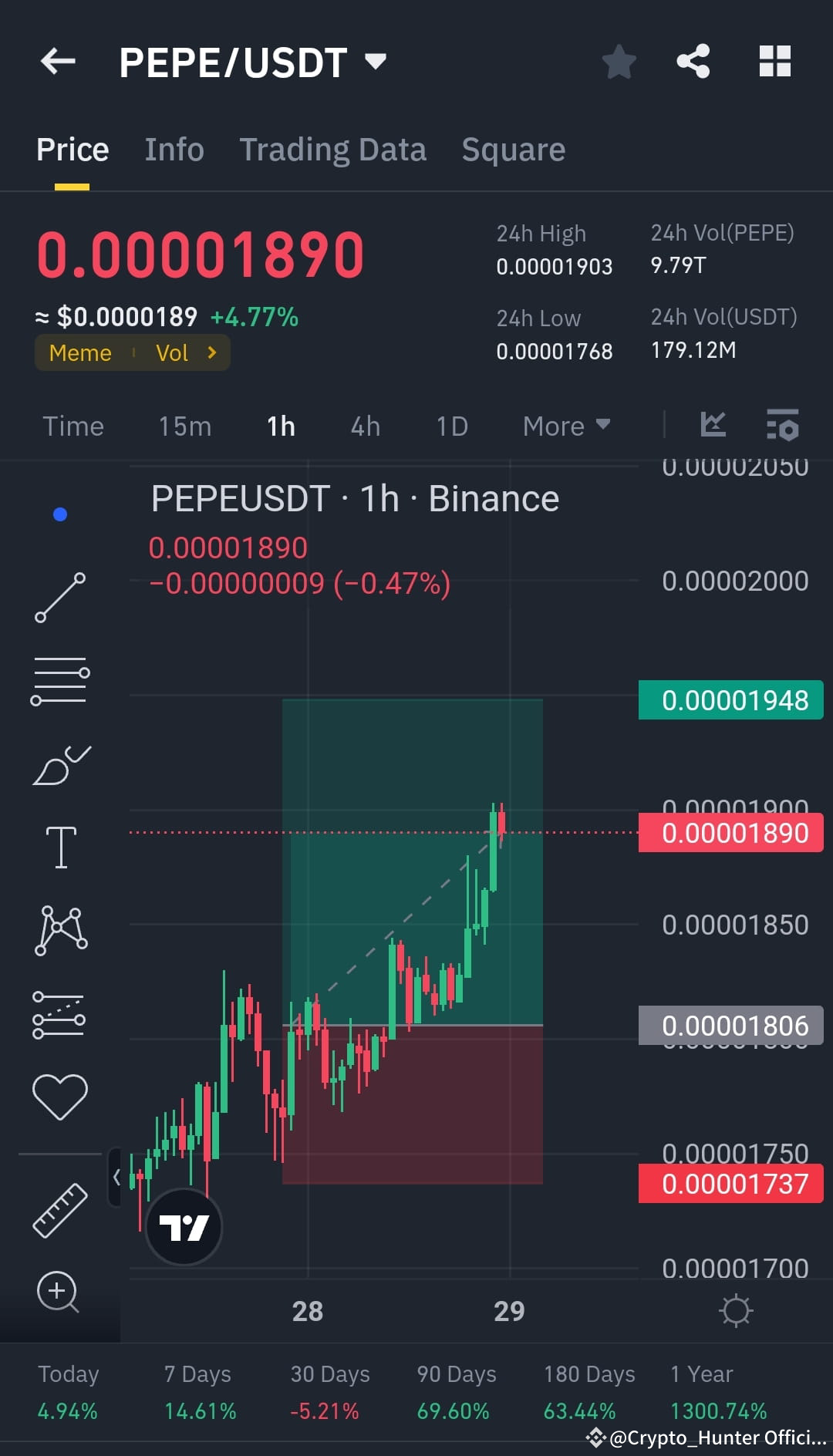Open the Square tab
Screen dimensions: 833x1456
click(x=513, y=149)
